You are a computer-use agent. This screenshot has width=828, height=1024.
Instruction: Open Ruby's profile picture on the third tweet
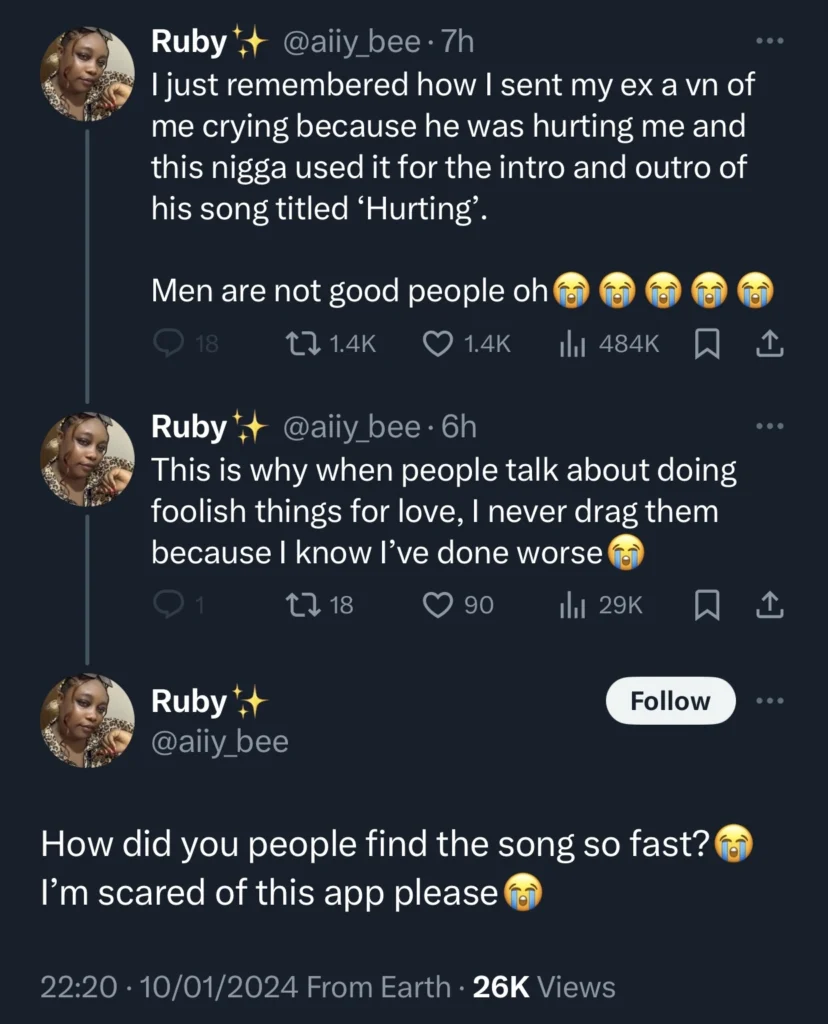(87, 722)
